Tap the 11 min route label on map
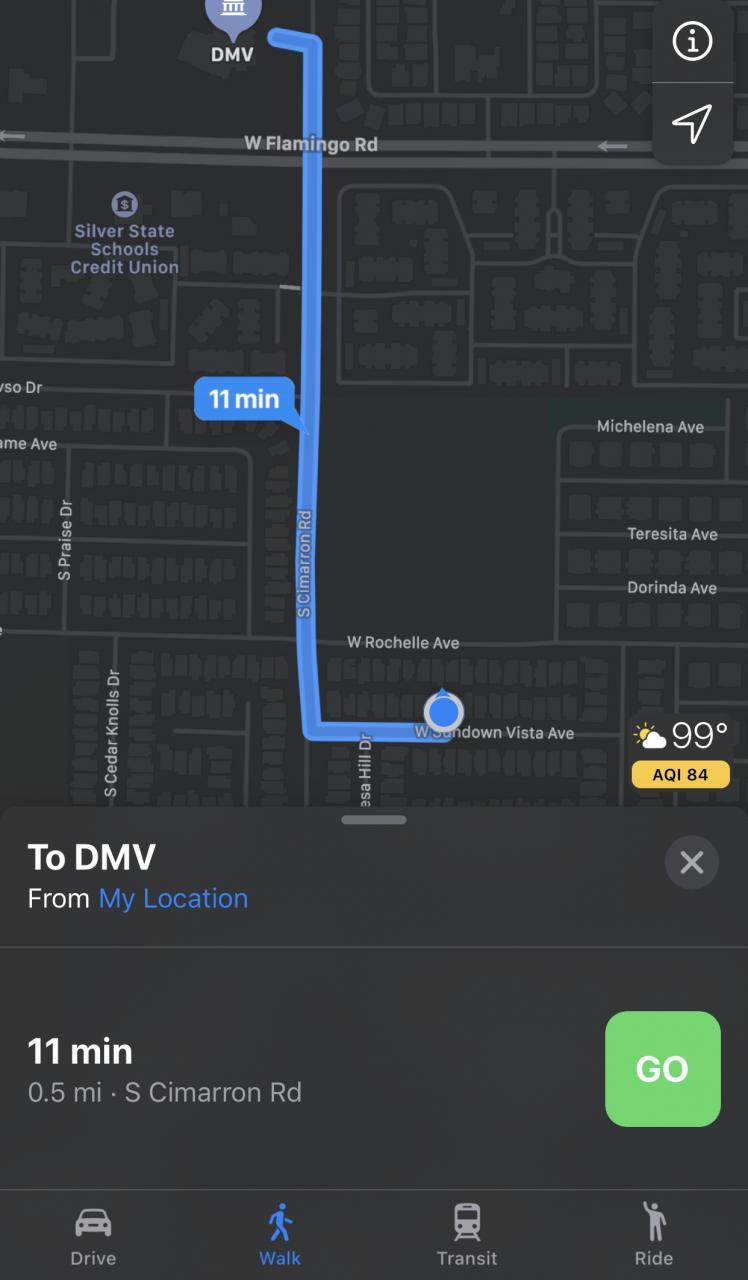748x1280 pixels. [x=244, y=399]
